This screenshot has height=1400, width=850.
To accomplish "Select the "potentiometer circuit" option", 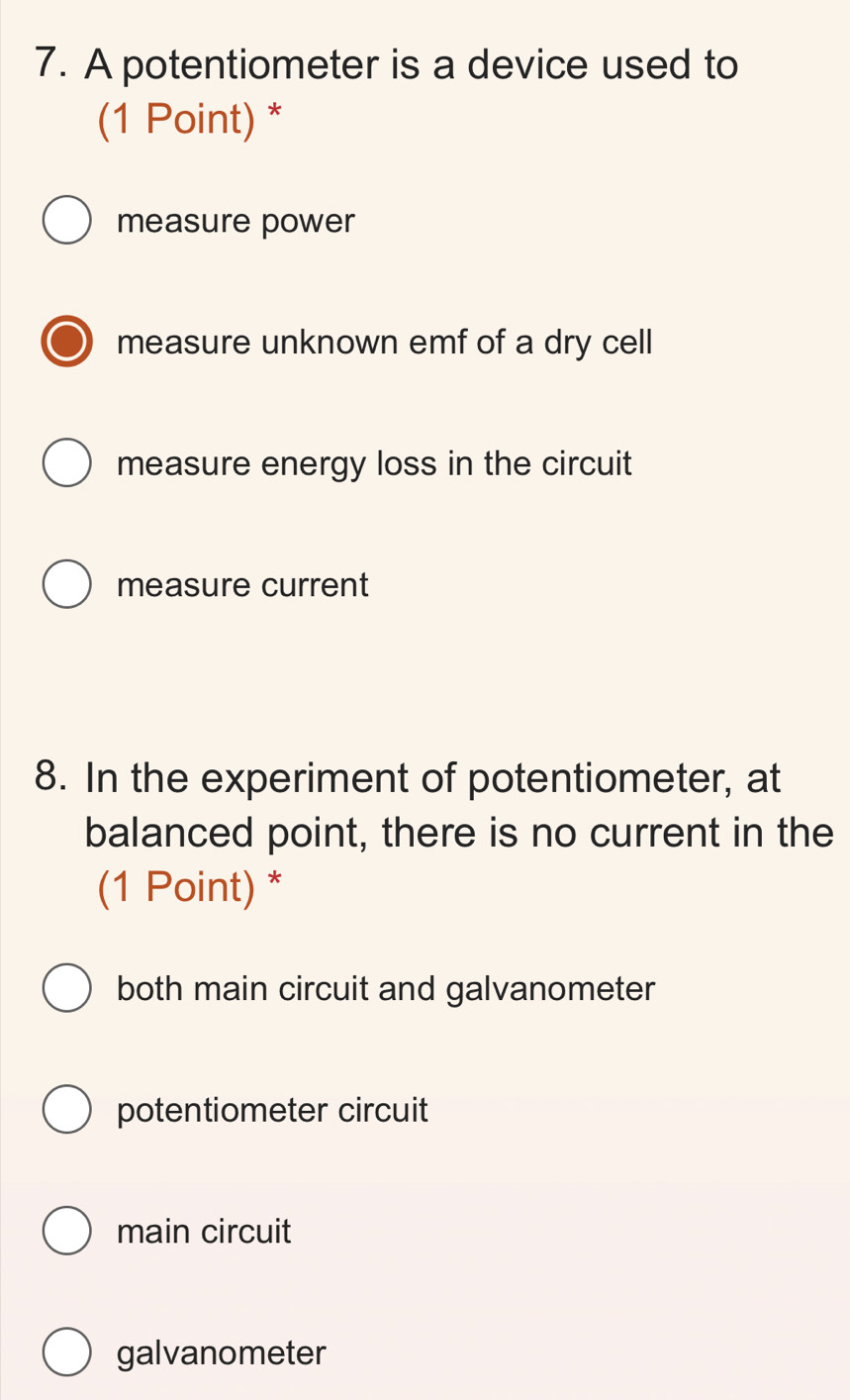I will coord(66,1109).
